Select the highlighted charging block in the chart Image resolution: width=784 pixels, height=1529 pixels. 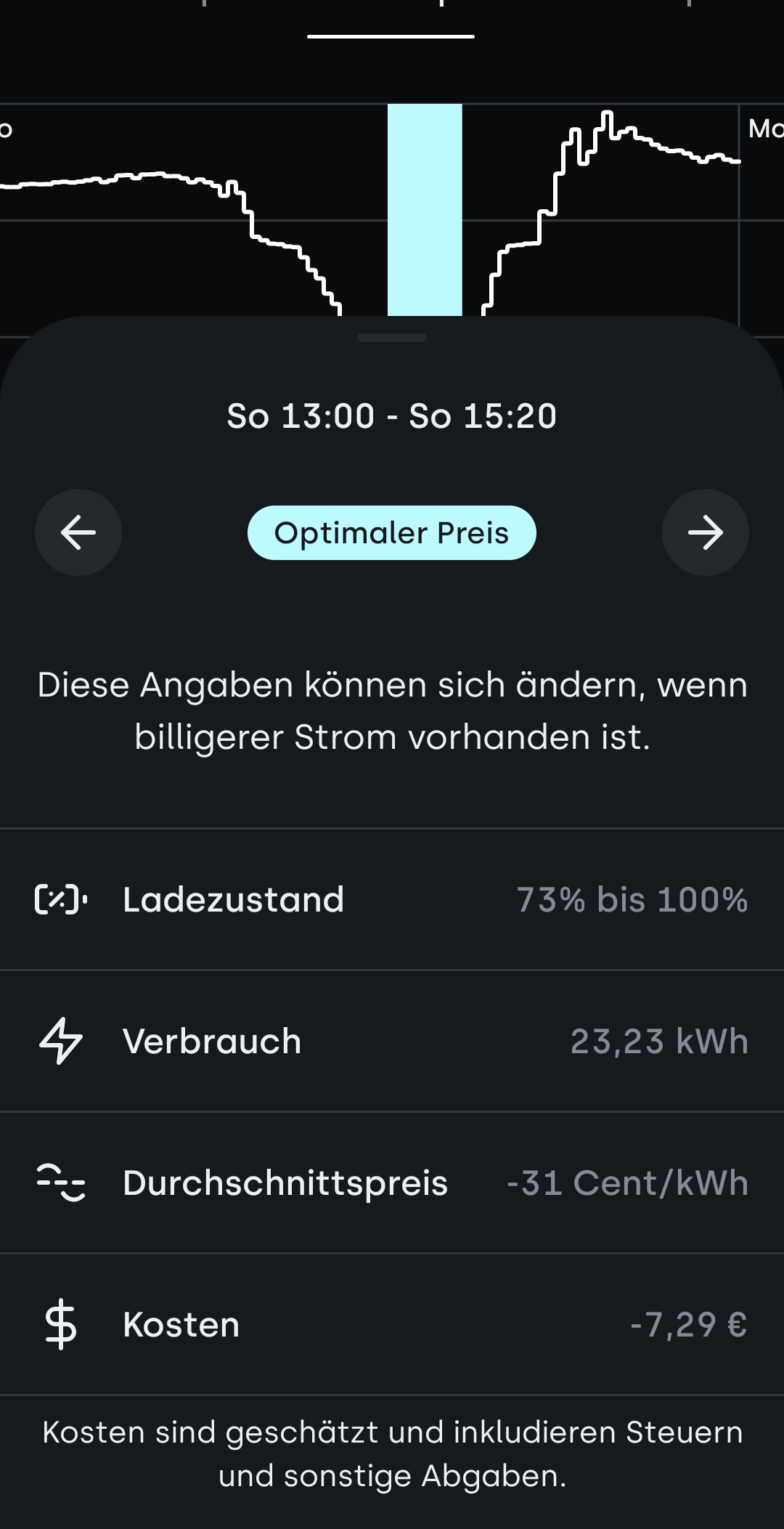point(425,209)
